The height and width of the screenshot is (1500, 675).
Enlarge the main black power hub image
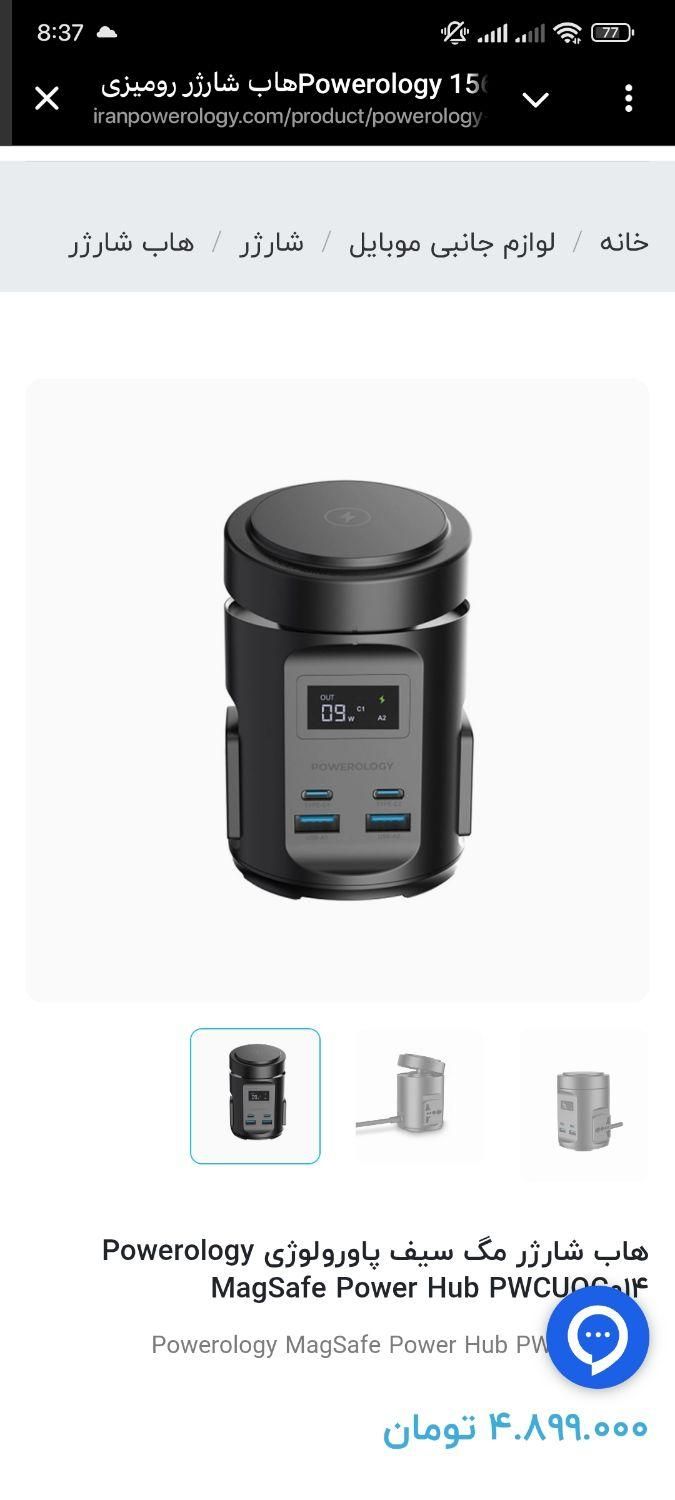click(x=338, y=690)
